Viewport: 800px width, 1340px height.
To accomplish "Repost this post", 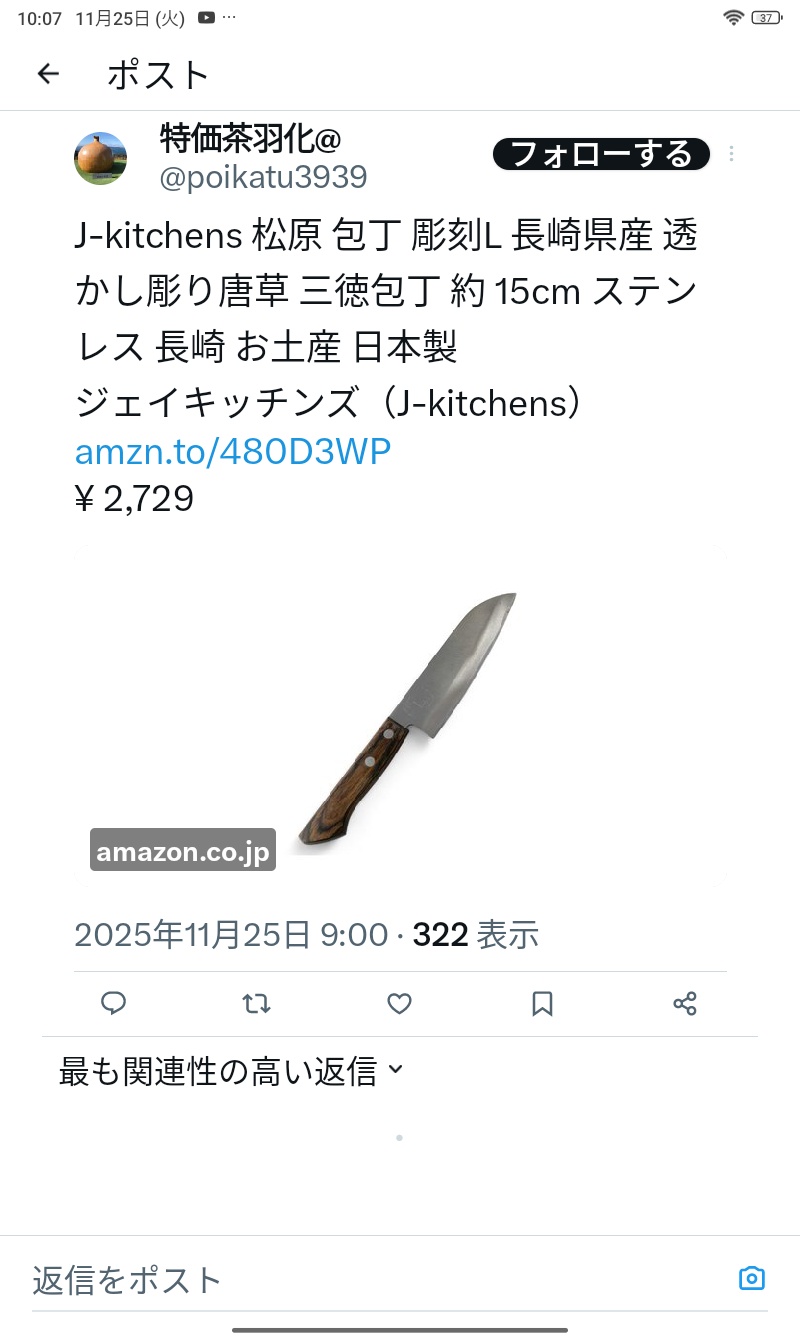I will pos(257,1003).
